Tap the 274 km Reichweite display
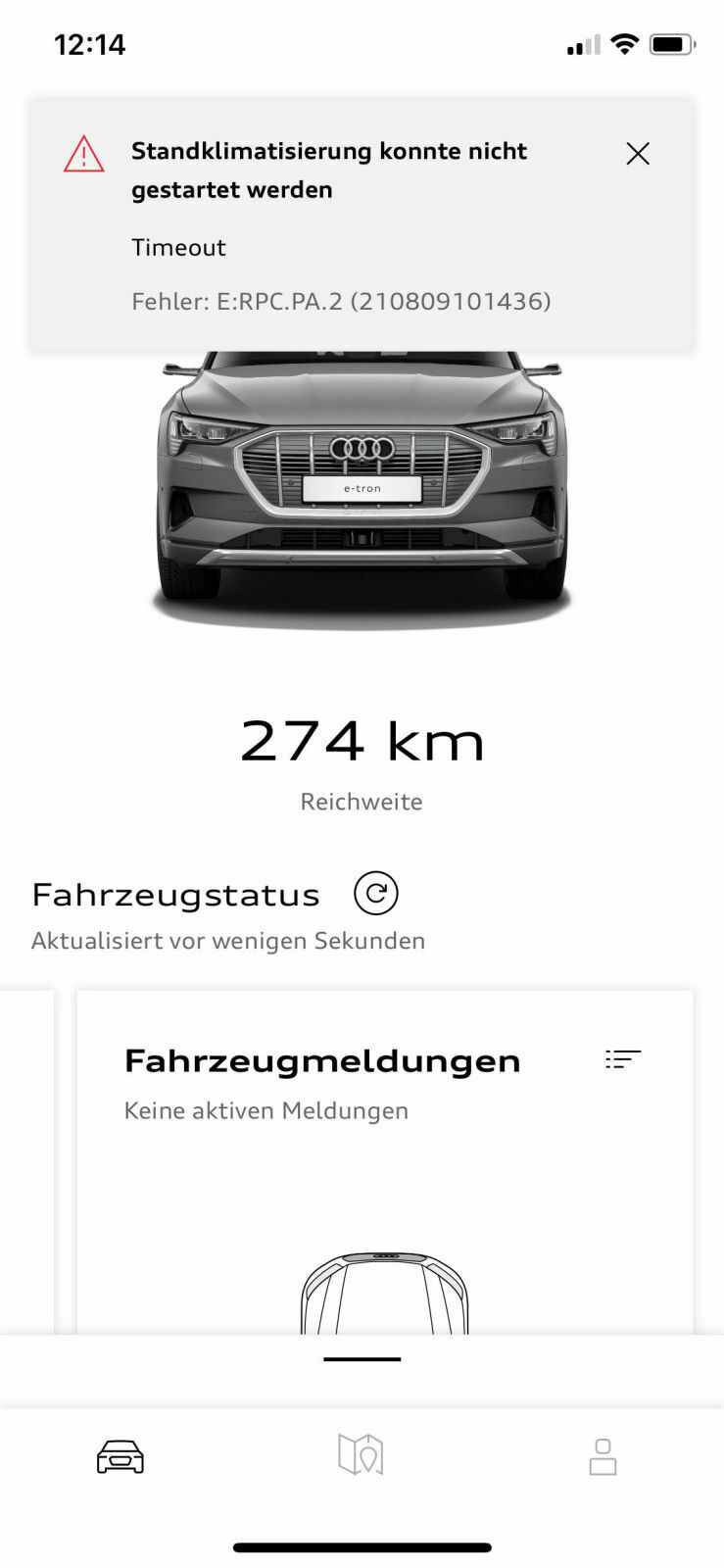The height and width of the screenshot is (1568, 724). click(362, 742)
